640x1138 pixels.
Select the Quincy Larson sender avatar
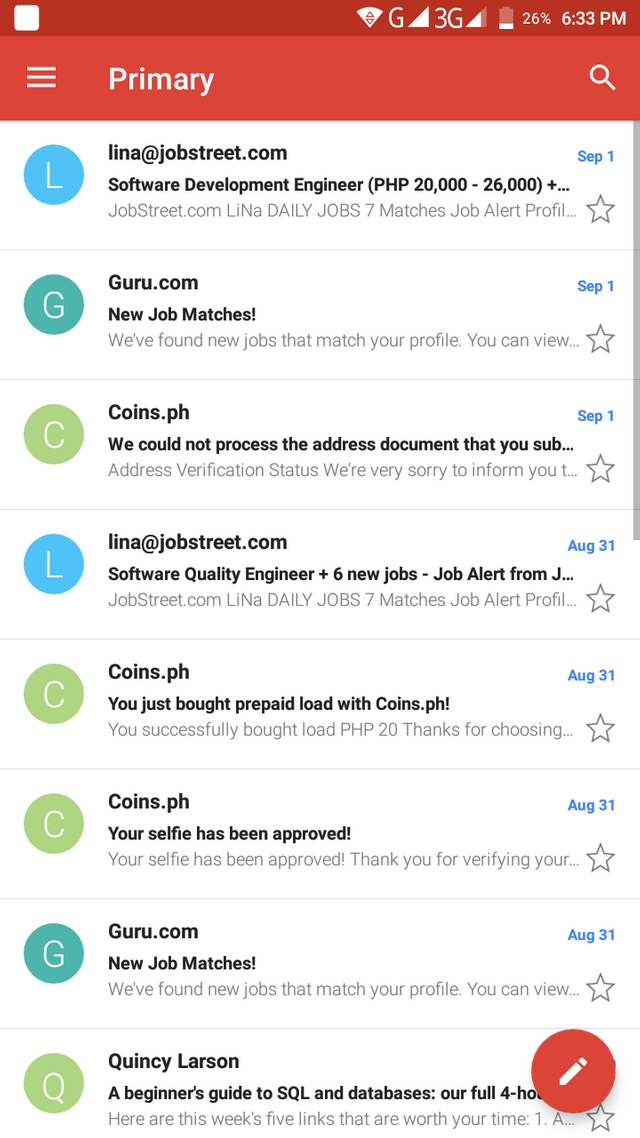[54, 1084]
